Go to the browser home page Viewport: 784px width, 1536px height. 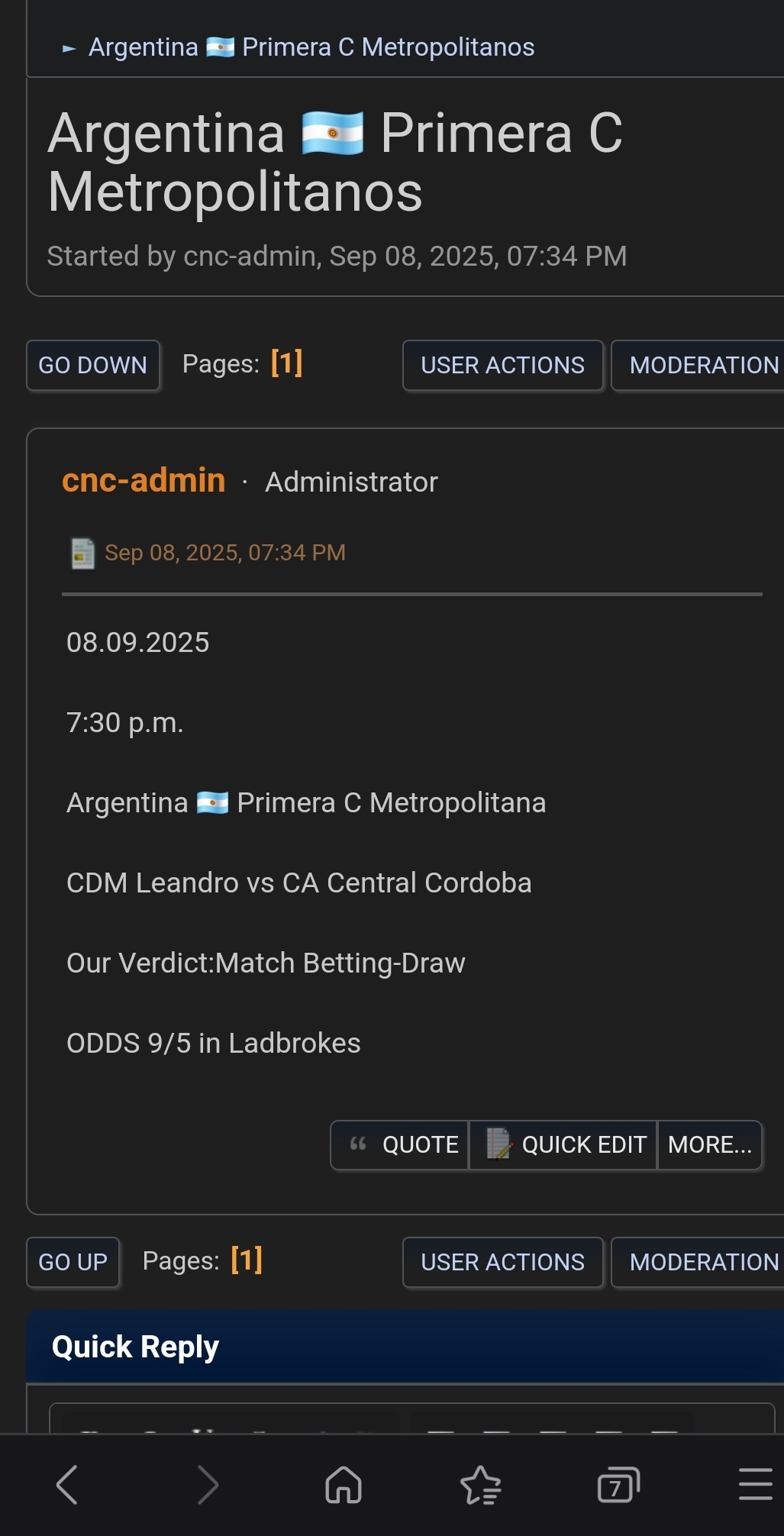pyautogui.click(x=344, y=1485)
